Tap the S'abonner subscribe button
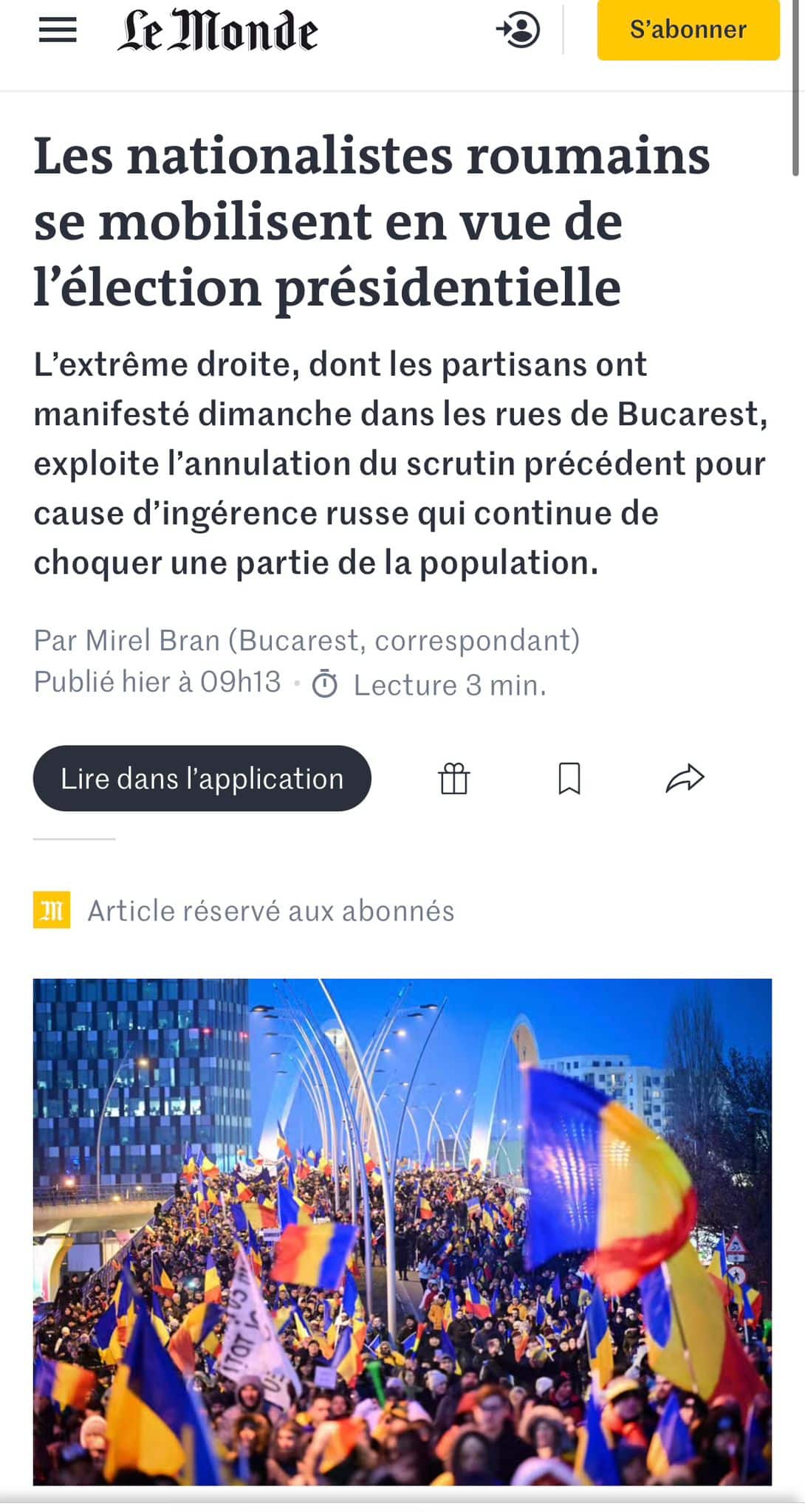Image resolution: width=805 pixels, height=1512 pixels. click(x=688, y=30)
